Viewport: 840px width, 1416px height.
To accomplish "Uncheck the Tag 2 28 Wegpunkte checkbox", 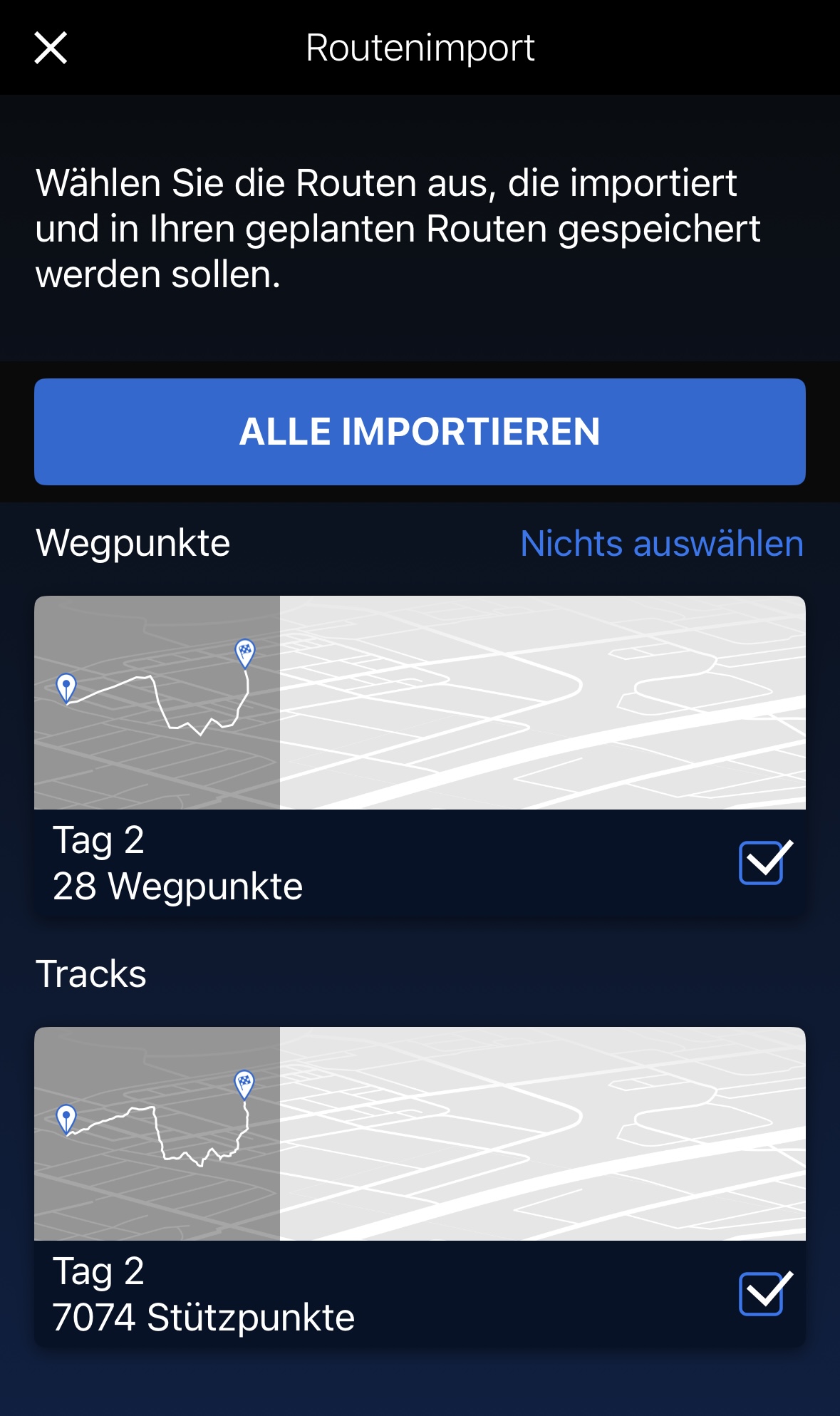I will 762,862.
